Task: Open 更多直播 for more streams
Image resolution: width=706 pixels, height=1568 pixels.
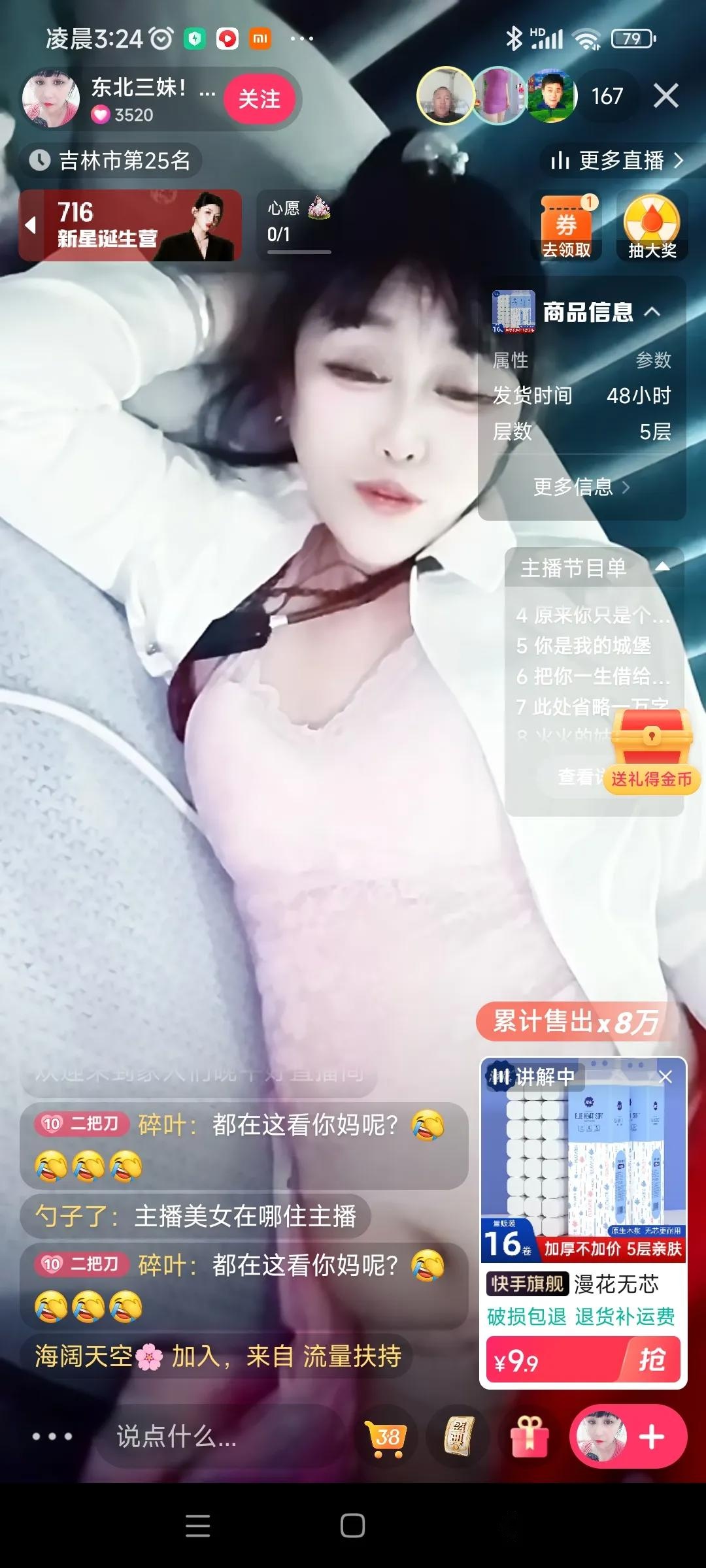Action: (617, 160)
